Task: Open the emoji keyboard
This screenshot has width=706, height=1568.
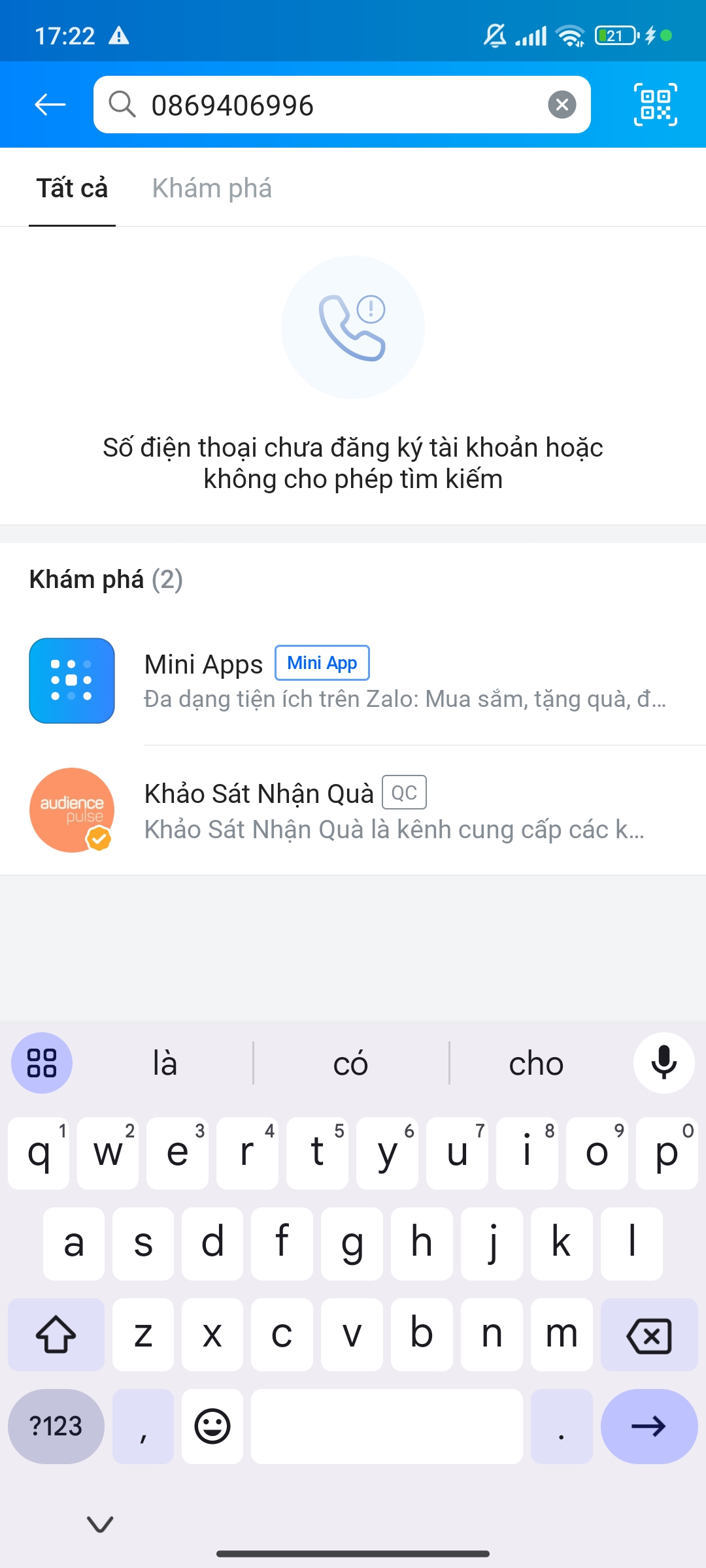Action: pyautogui.click(x=212, y=1426)
